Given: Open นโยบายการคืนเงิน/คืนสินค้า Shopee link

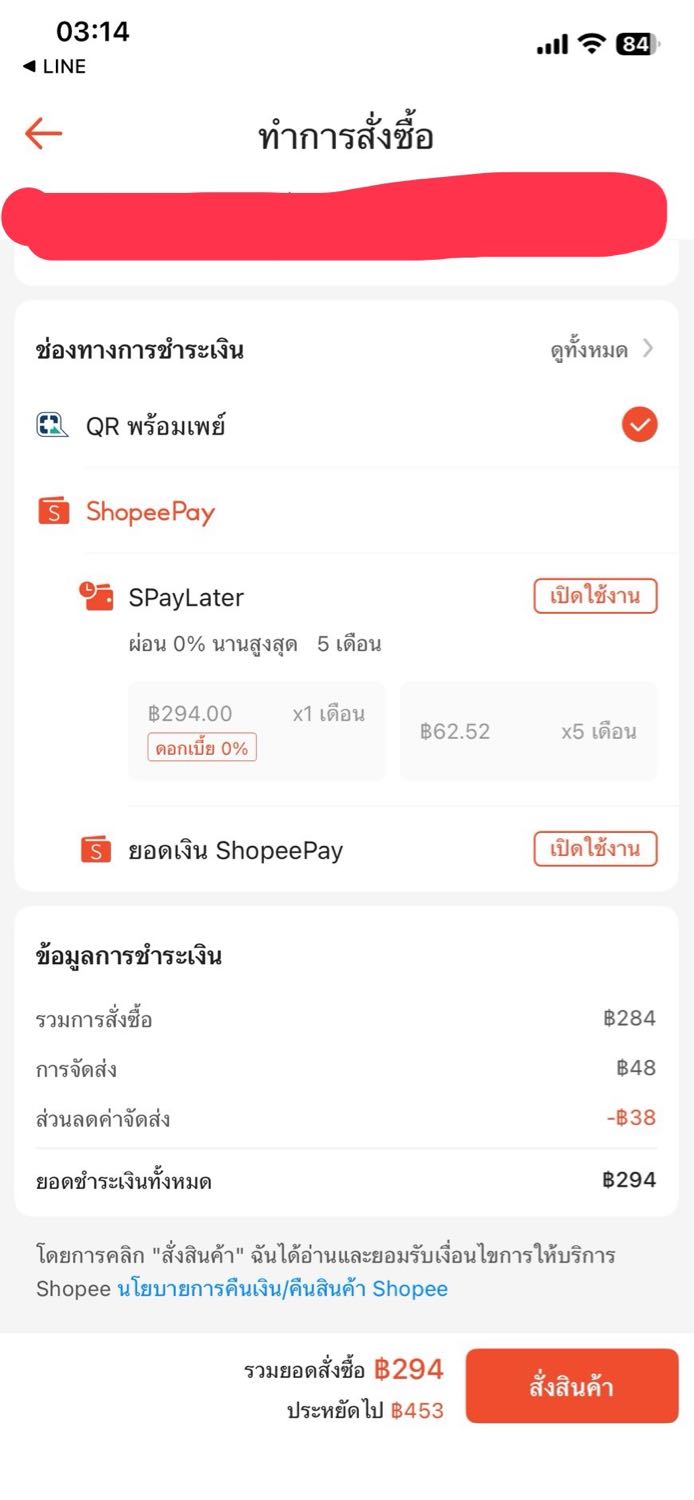Looking at the screenshot, I should [282, 1289].
